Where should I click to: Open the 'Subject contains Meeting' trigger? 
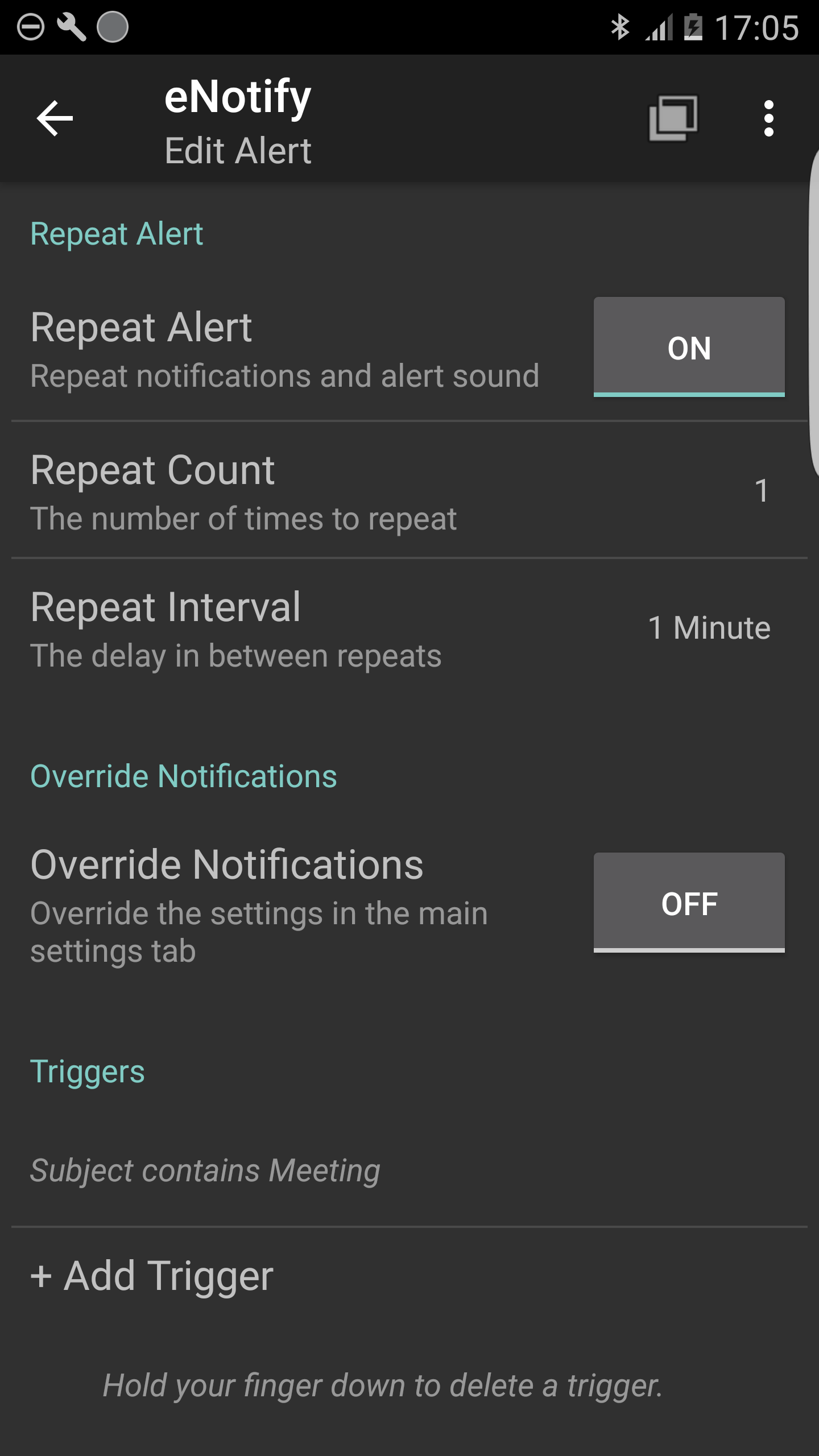(x=409, y=1170)
